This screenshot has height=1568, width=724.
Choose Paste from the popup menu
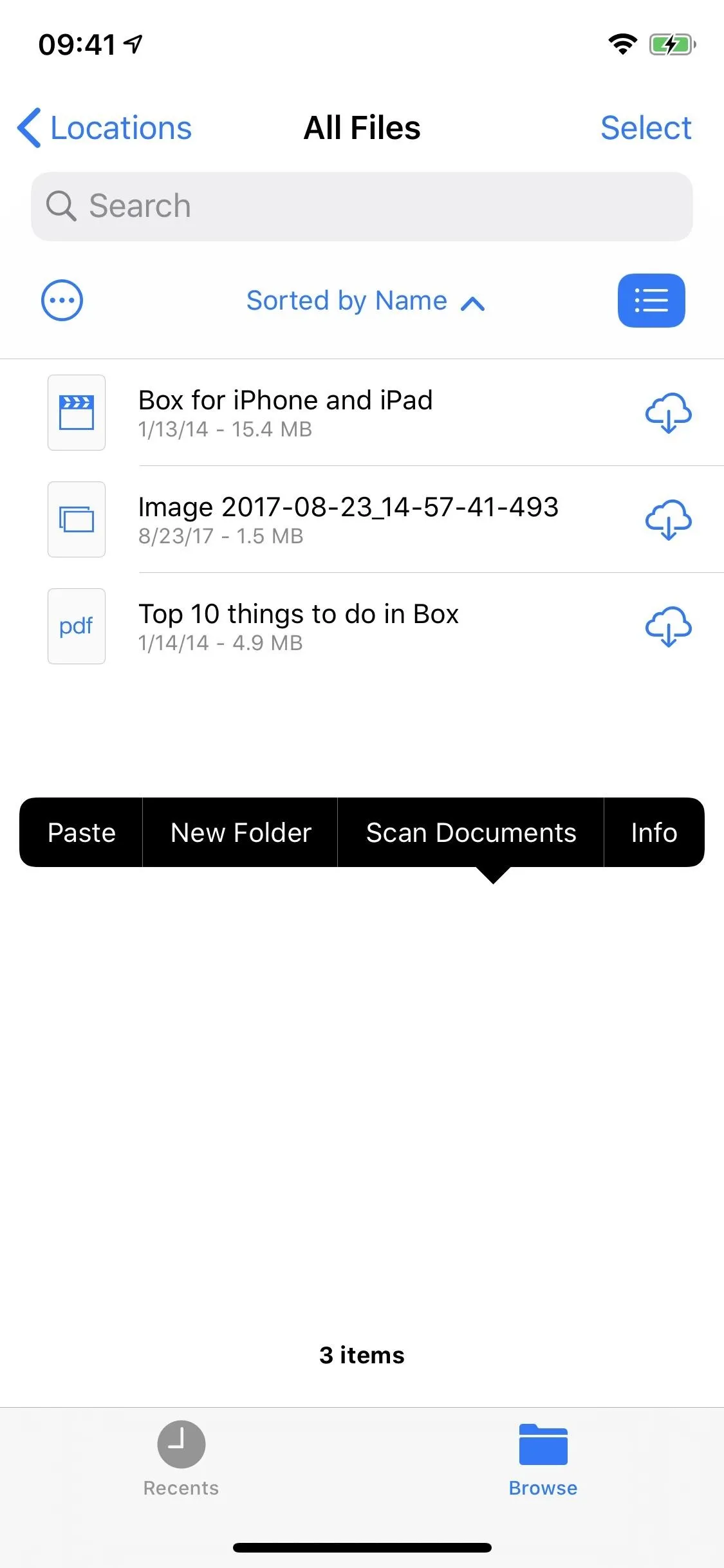click(x=81, y=832)
